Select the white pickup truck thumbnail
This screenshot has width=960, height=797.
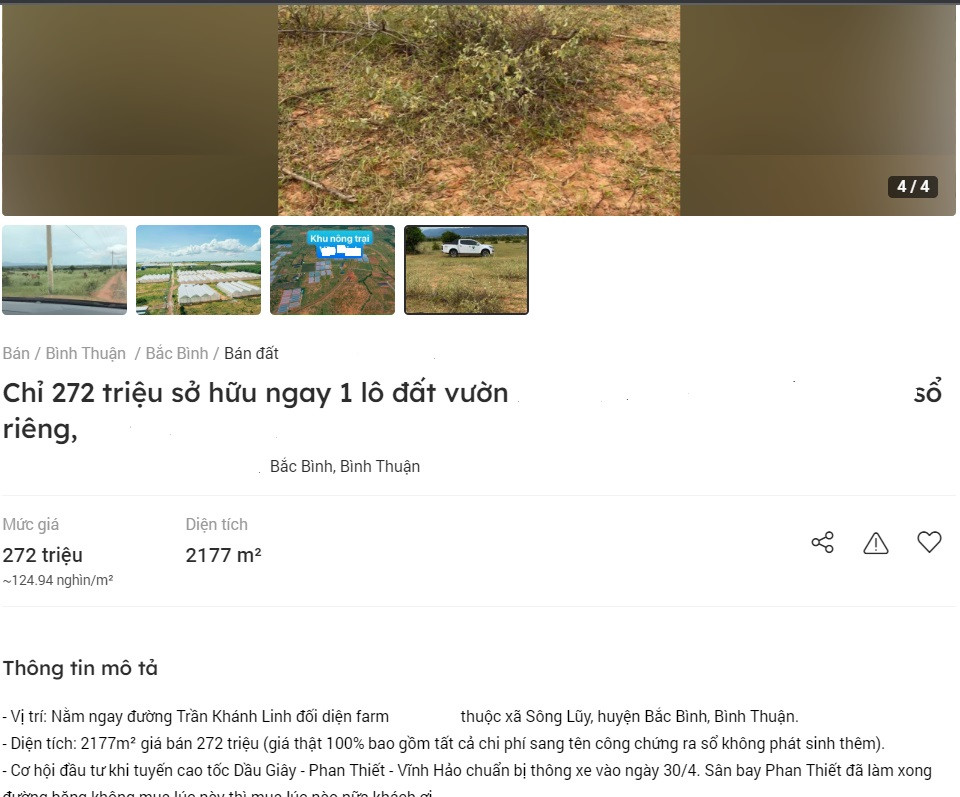tap(466, 270)
